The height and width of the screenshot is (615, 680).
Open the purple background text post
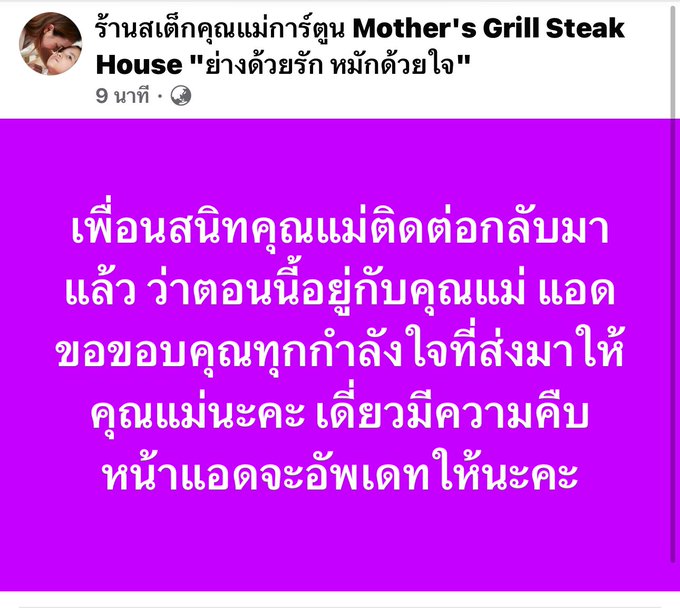340,360
